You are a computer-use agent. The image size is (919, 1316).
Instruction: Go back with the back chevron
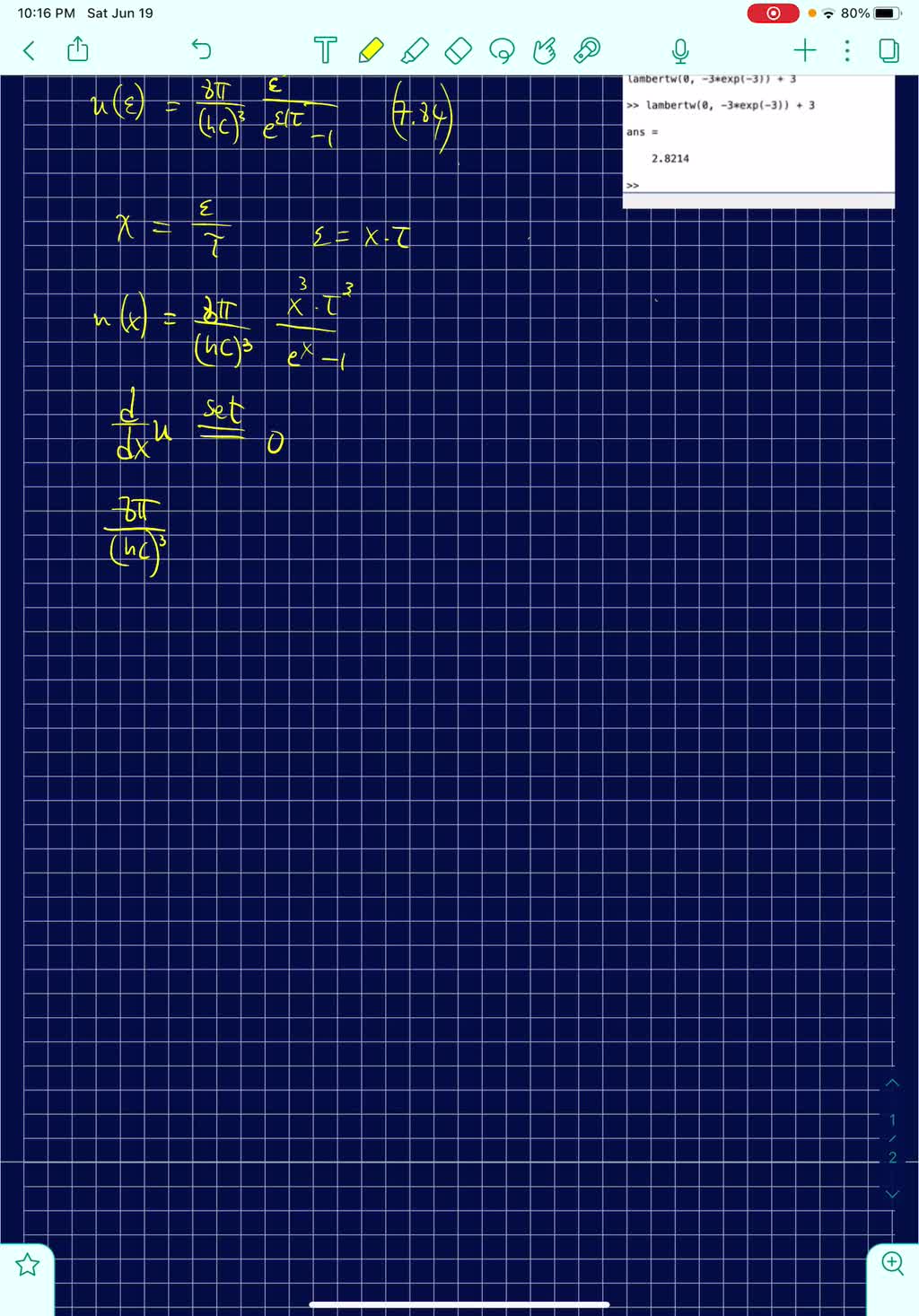[28, 50]
